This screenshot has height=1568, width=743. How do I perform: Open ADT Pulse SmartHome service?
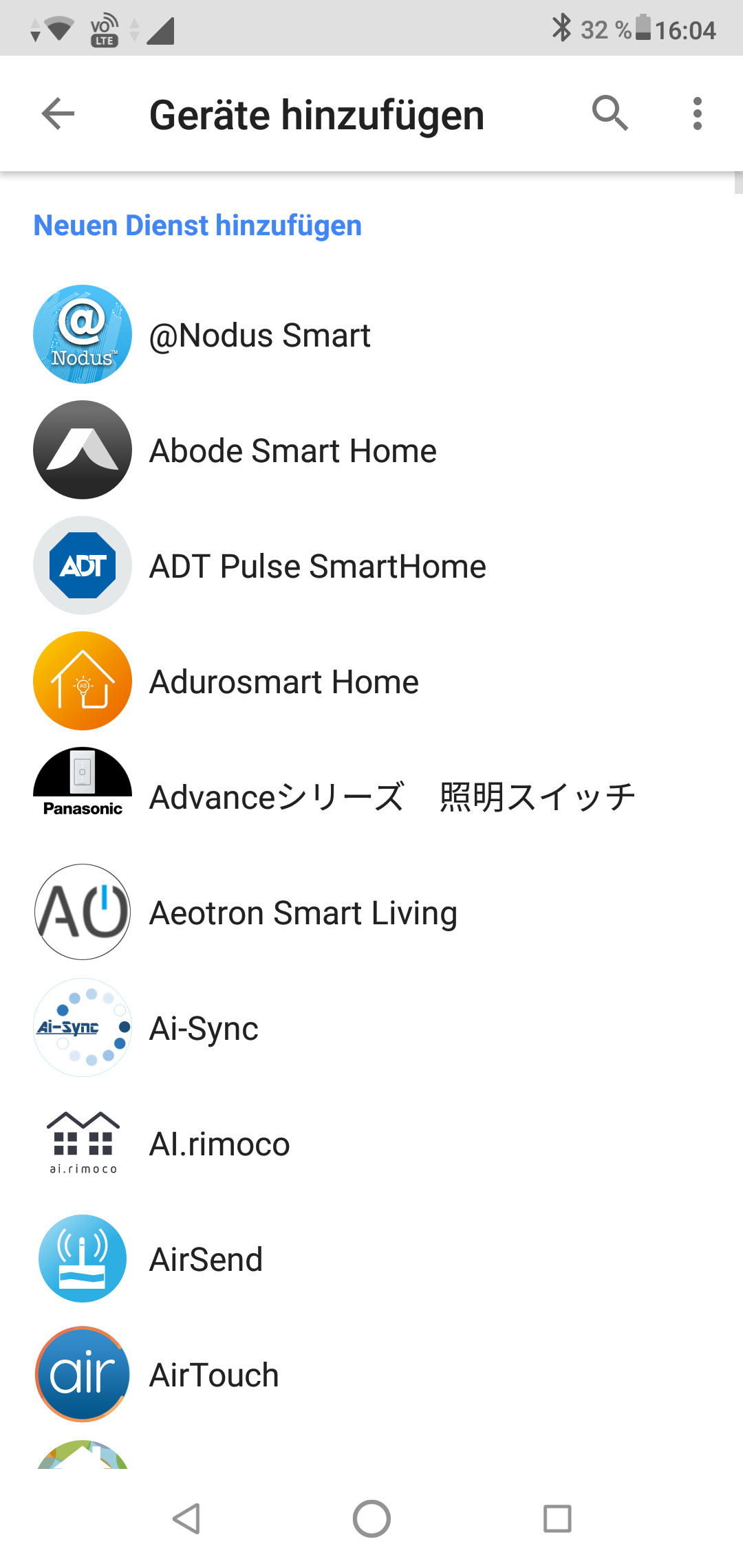click(x=318, y=567)
